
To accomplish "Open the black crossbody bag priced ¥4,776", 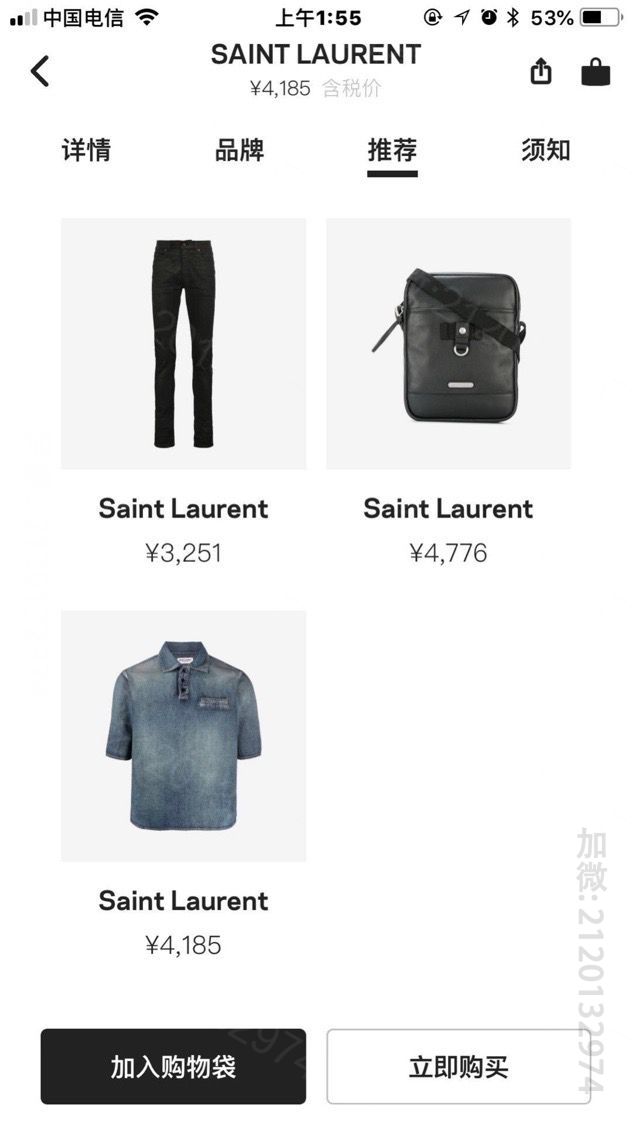I will pyautogui.click(x=448, y=344).
